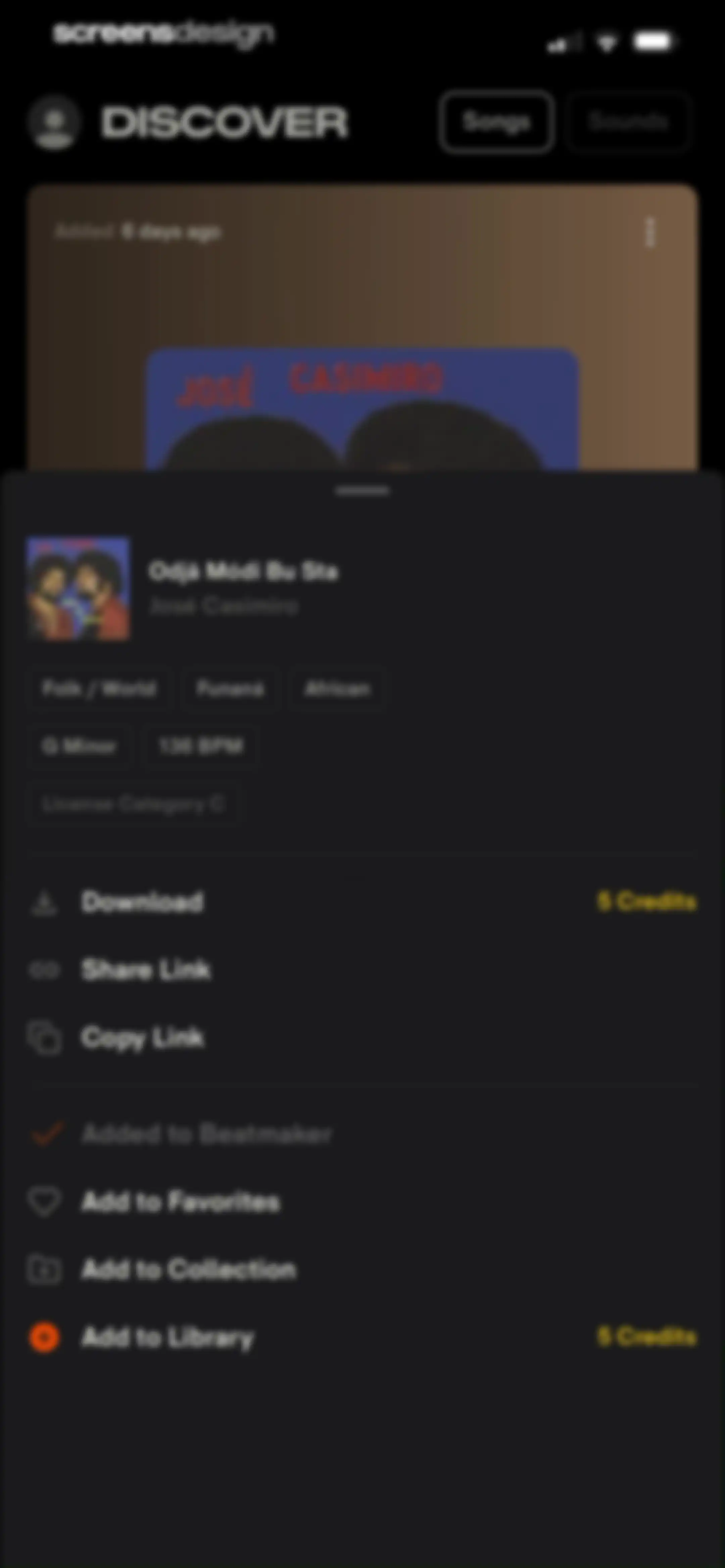The image size is (725, 1568).
Task: Open the profile avatar beside Discover
Action: (54, 122)
